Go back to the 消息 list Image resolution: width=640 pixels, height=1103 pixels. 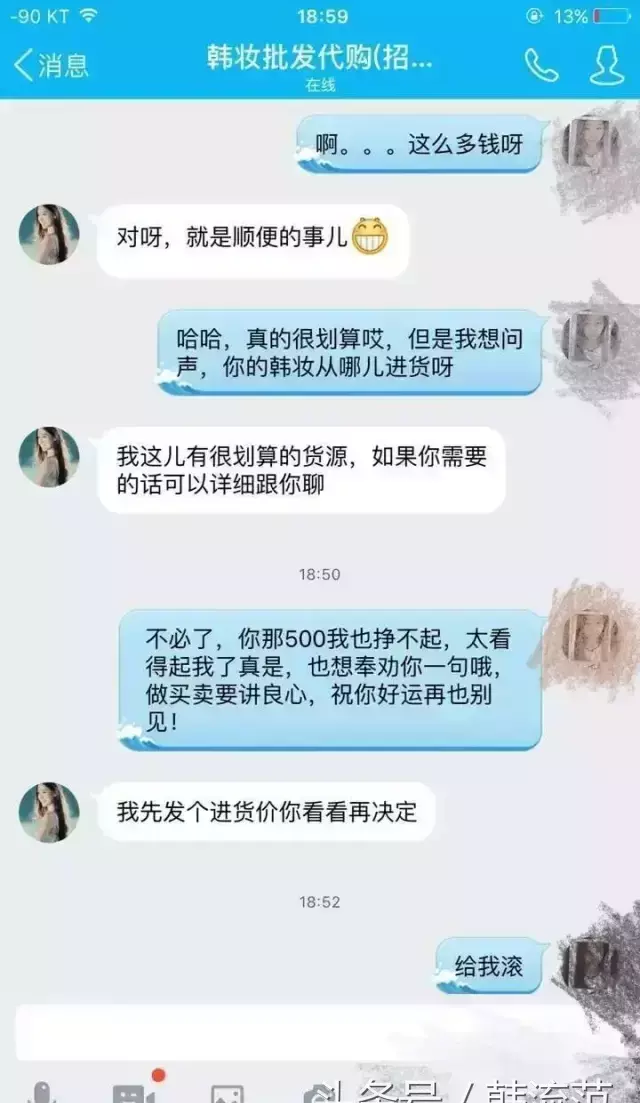coord(51,65)
